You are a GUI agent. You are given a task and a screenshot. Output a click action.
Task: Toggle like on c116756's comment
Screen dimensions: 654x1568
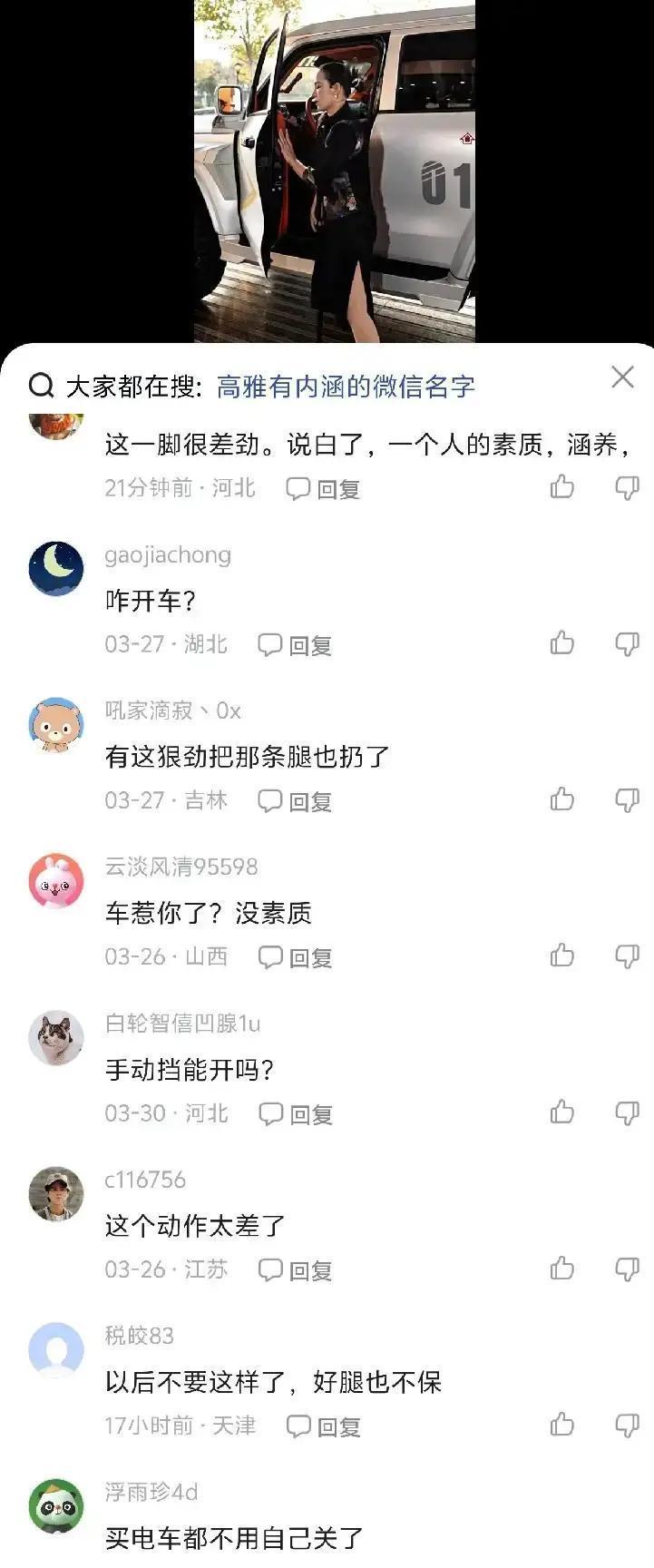coord(562,1269)
